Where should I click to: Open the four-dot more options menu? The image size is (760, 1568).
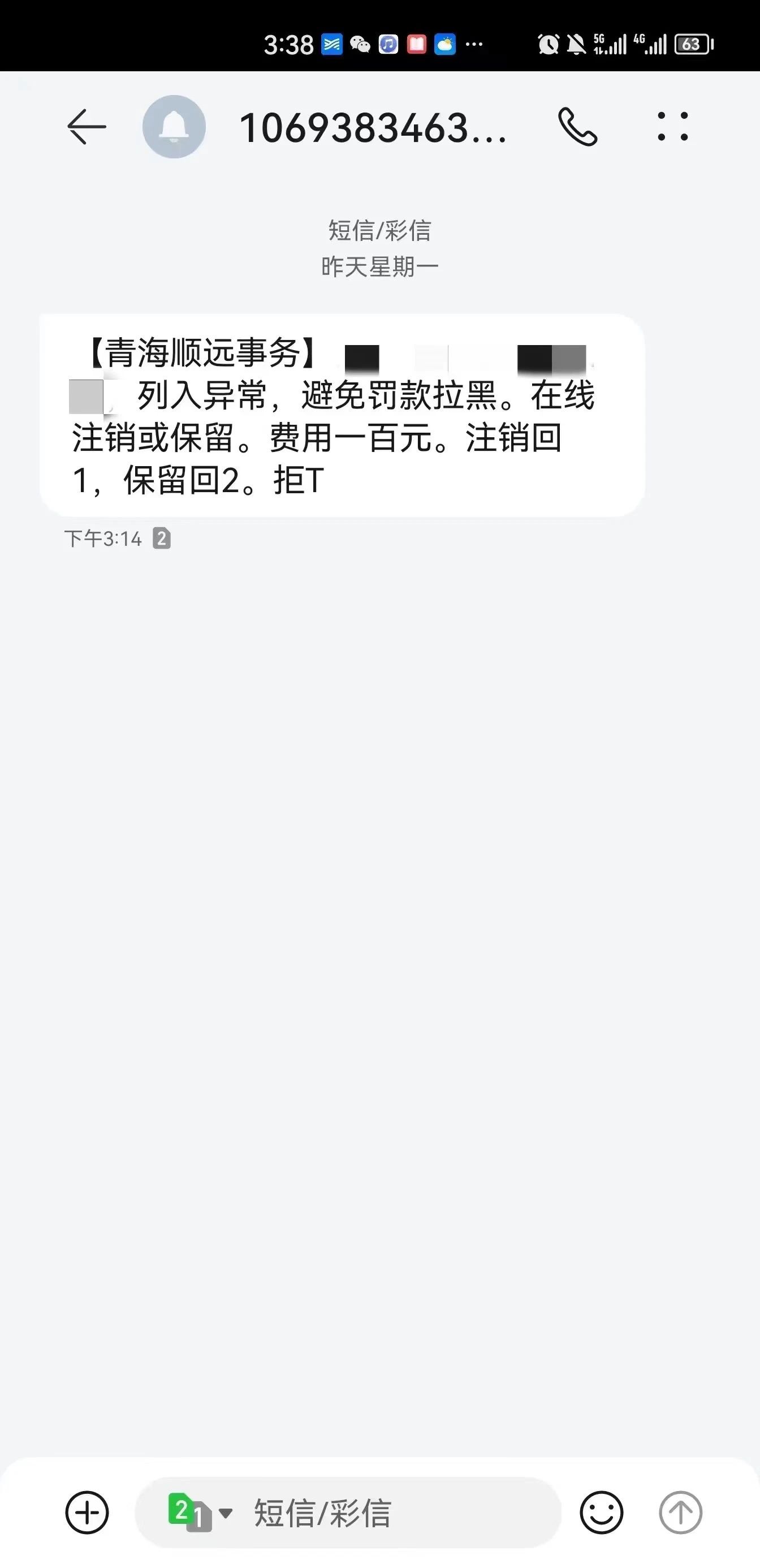coord(673,127)
